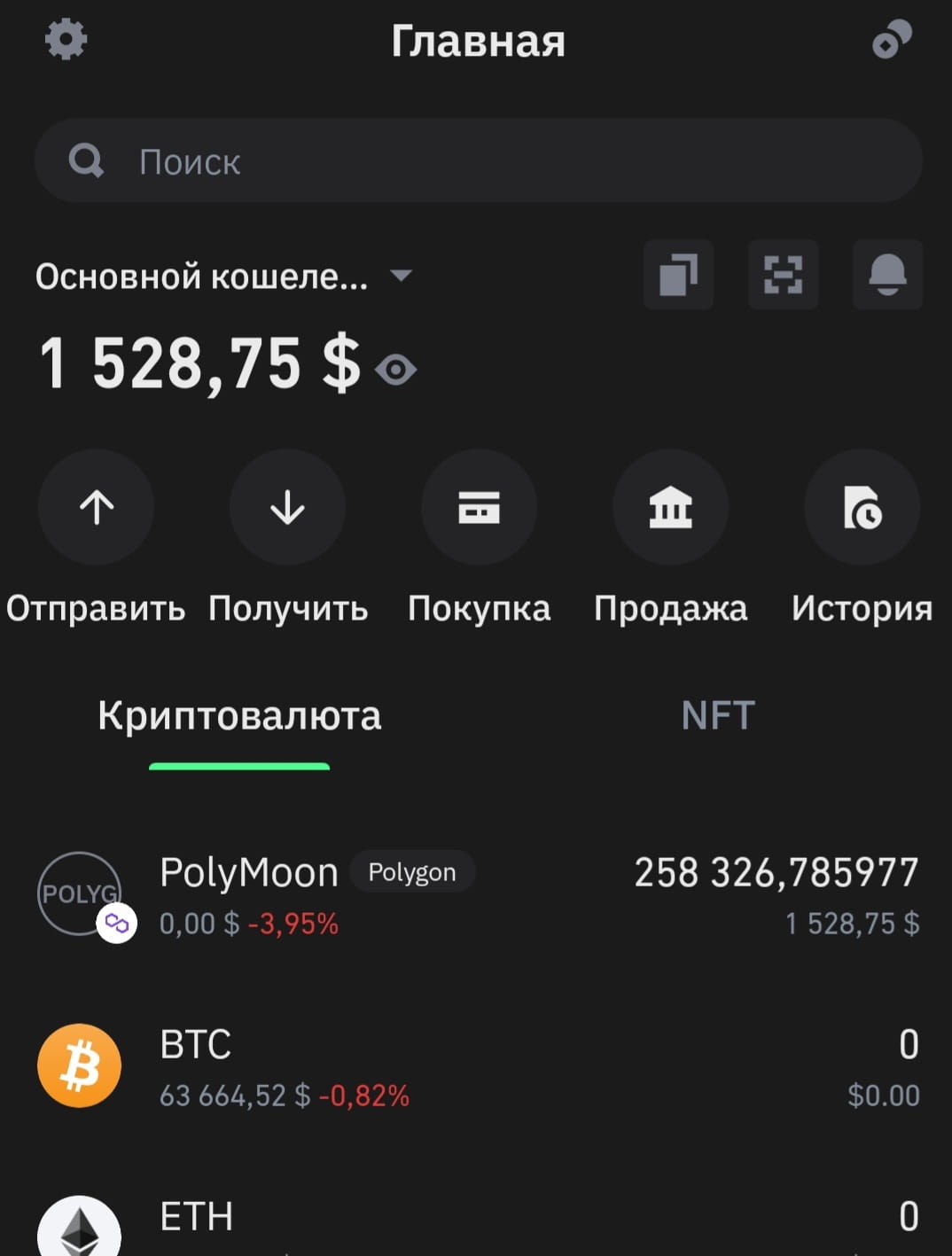Open the wallet name dropdown arrow
The image size is (952, 1256).
402,277
